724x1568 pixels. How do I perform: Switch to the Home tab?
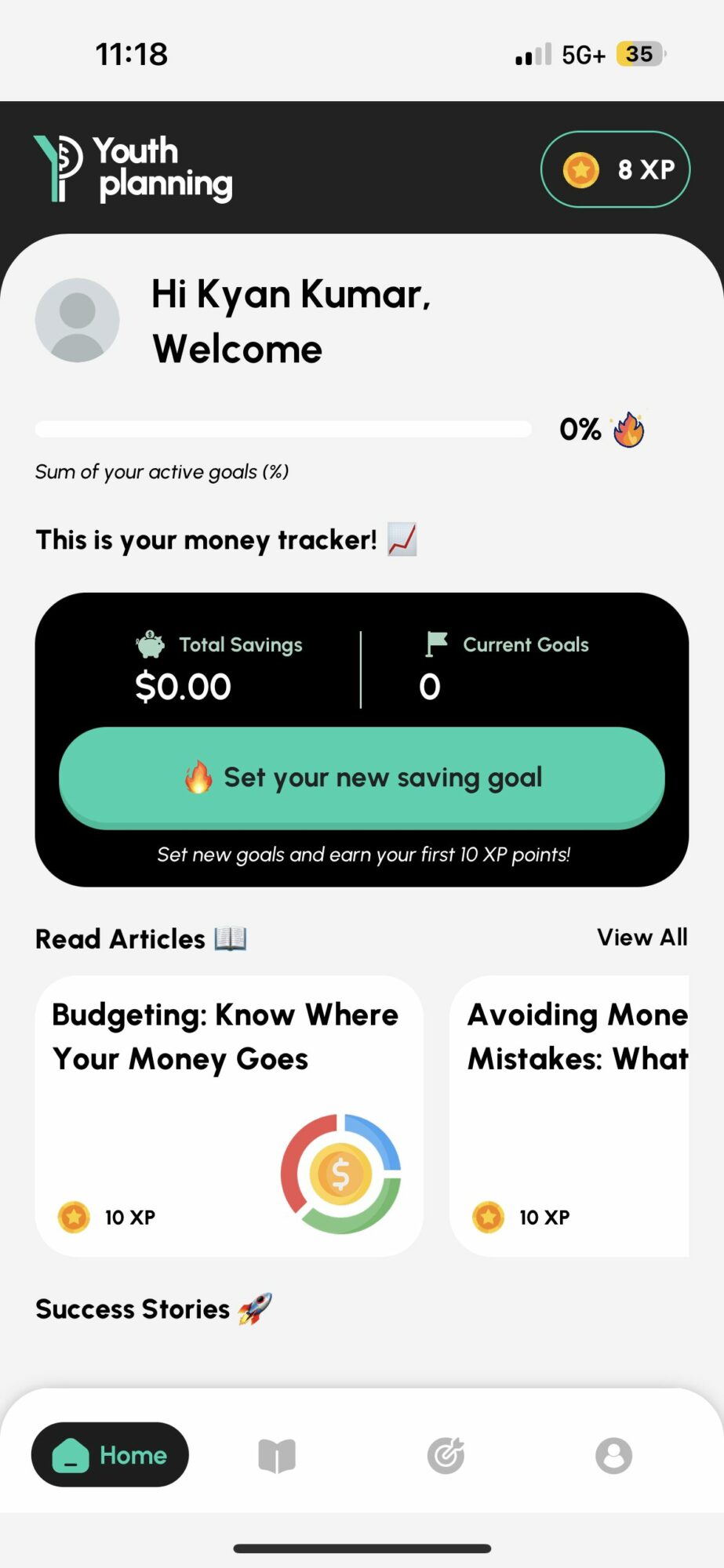[110, 1455]
